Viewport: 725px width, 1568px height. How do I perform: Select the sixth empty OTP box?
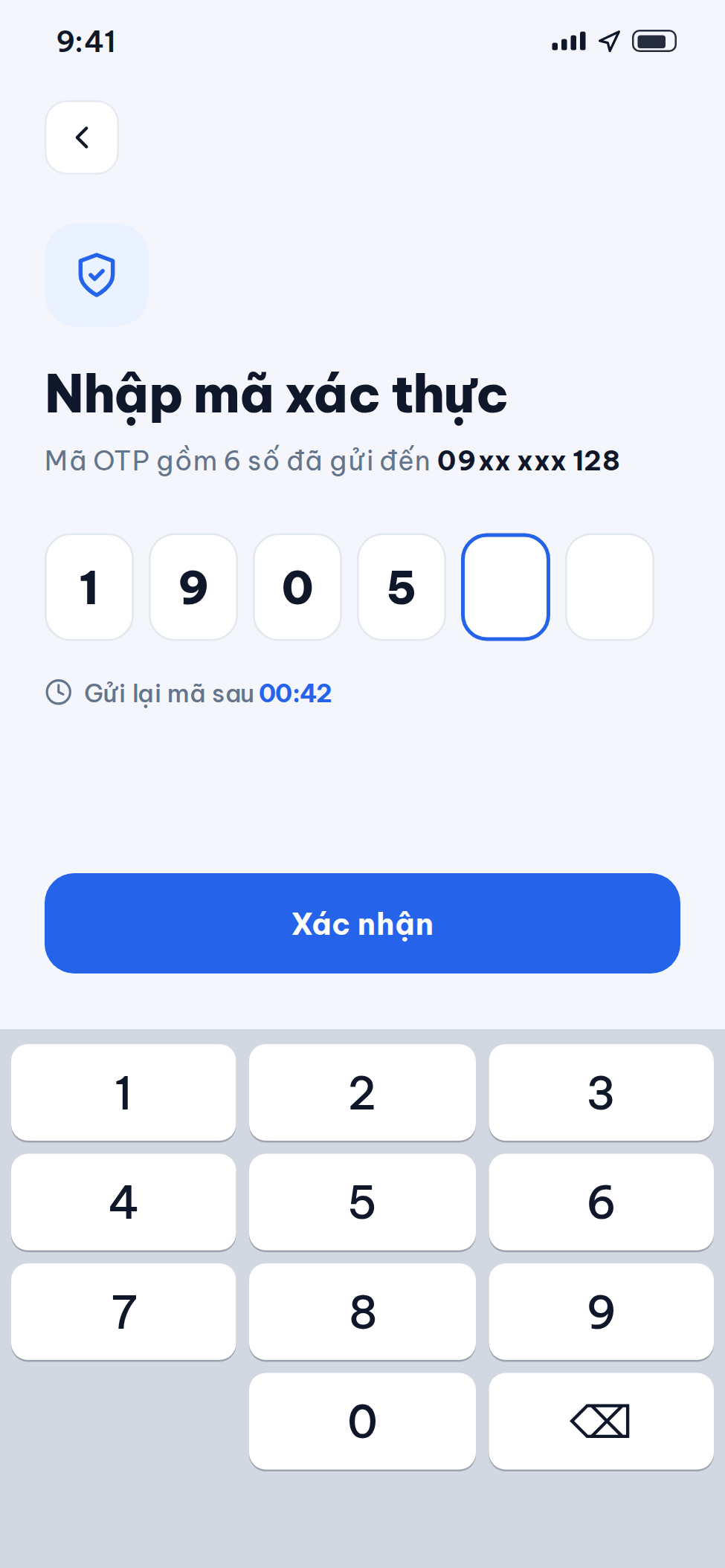(x=610, y=587)
